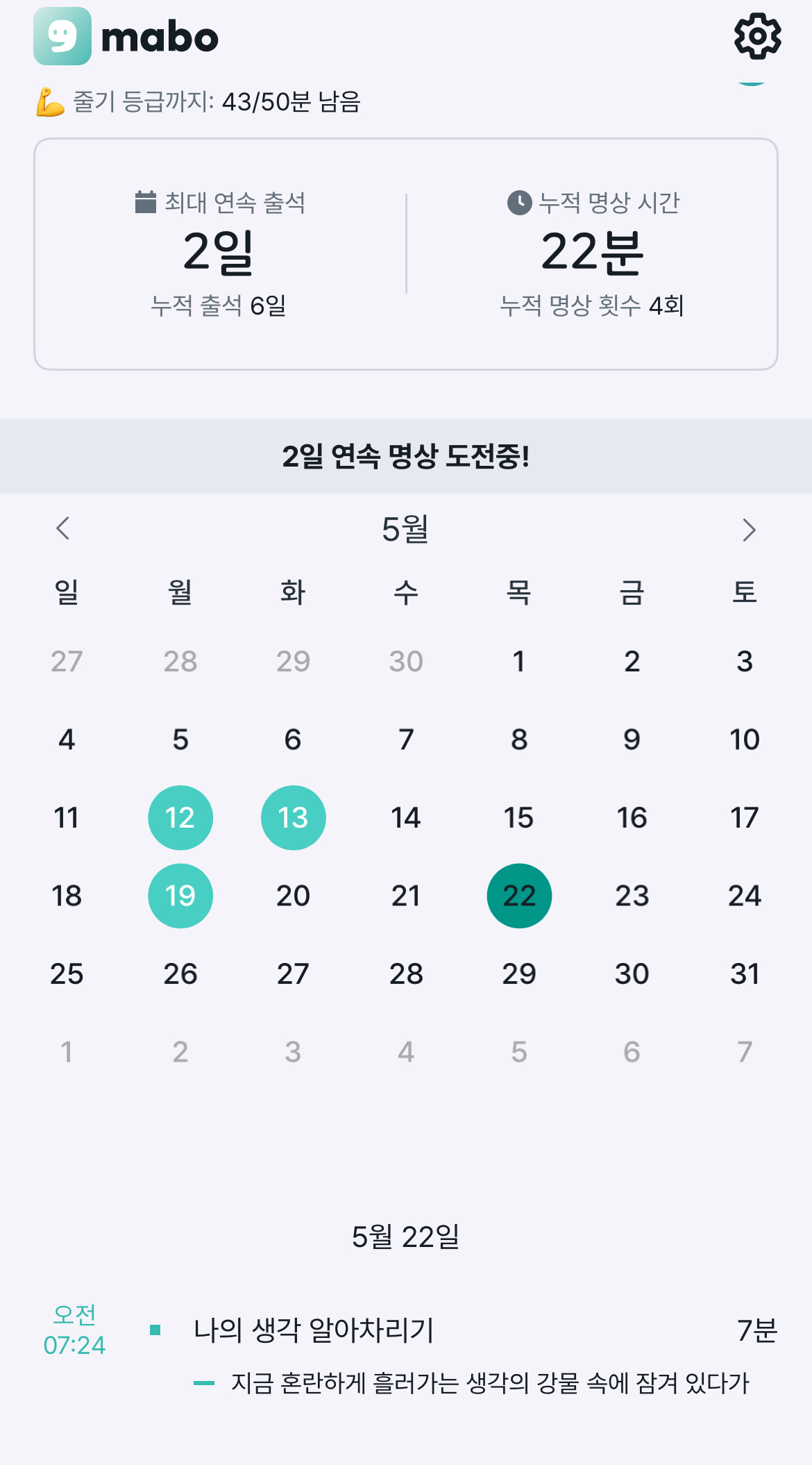Select May 31 on the calendar
This screenshot has height=1465, width=812.
(745, 974)
